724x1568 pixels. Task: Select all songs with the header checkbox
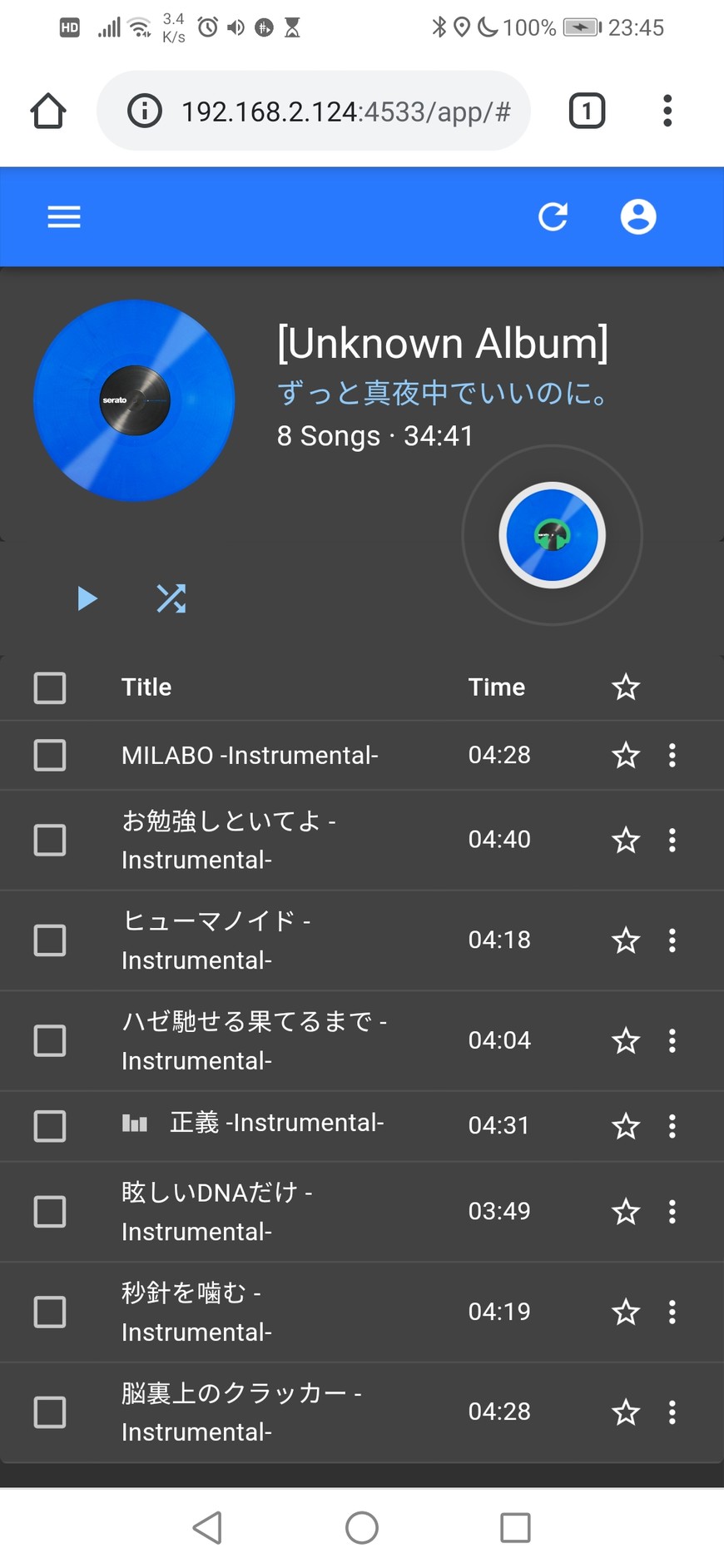point(50,688)
